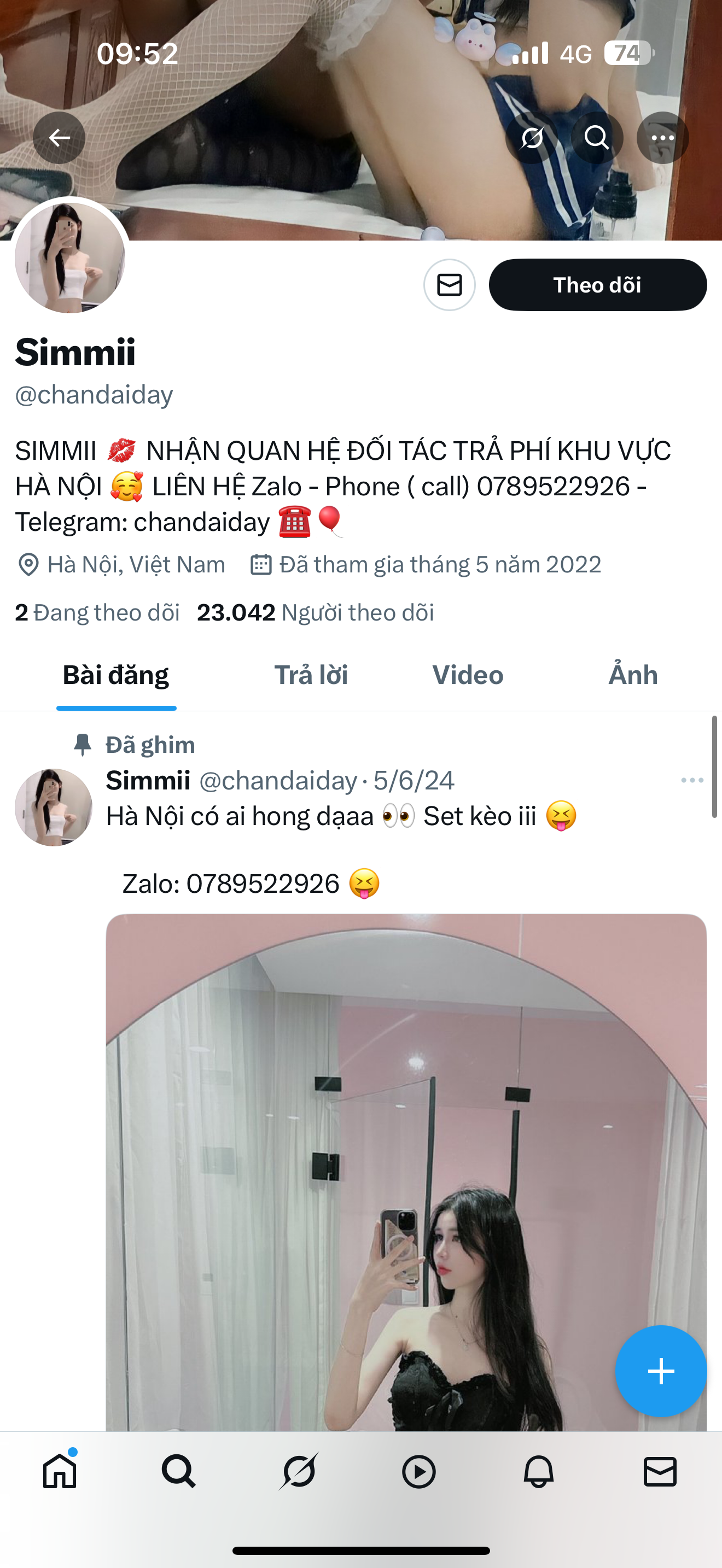Send a direct message to Simmii
722x1568 pixels.
coord(449,285)
